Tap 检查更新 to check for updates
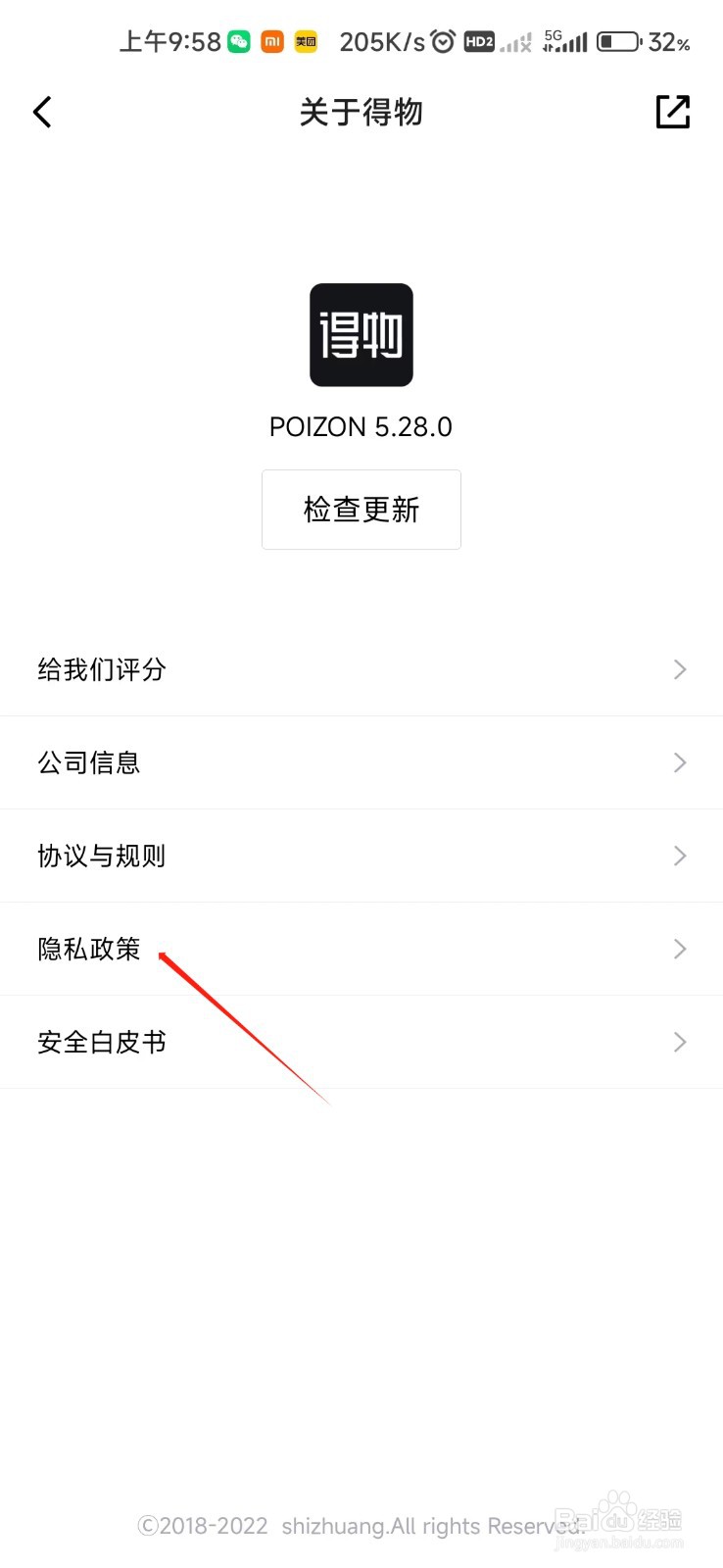This screenshot has width=723, height=1568. point(361,510)
